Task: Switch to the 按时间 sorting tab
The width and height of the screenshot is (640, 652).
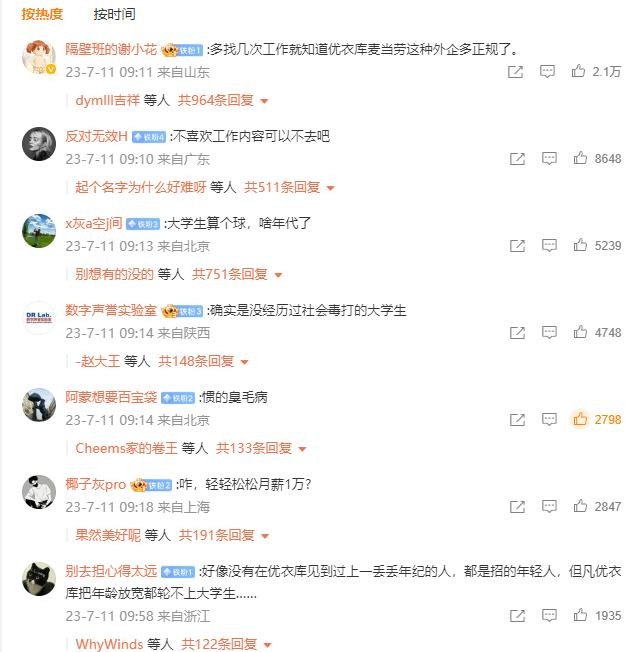Action: 114,14
